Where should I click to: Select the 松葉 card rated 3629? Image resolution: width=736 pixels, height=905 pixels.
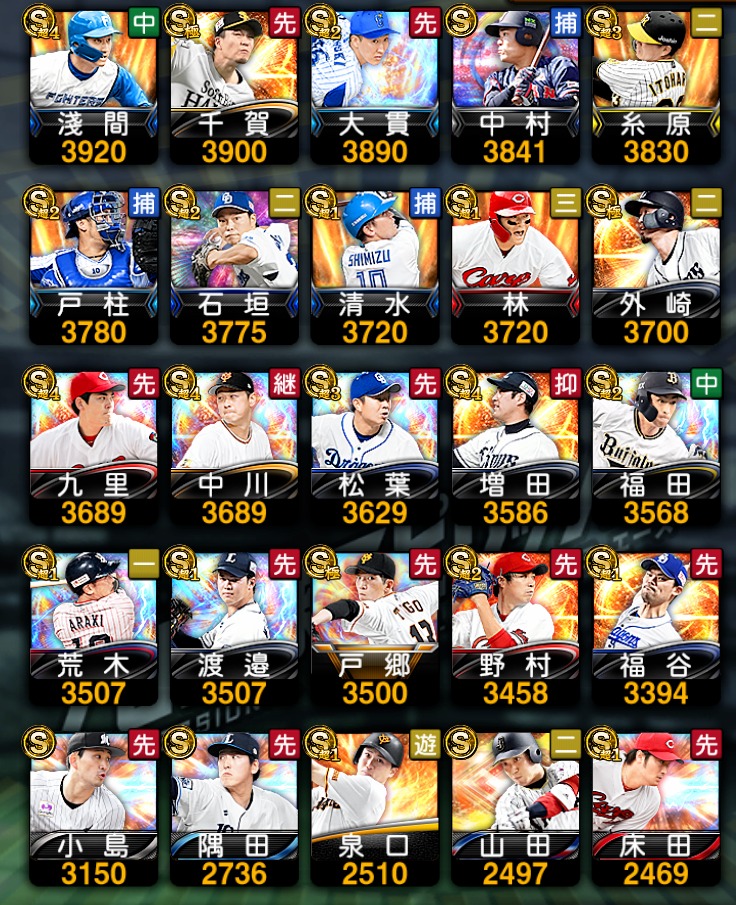pyautogui.click(x=375, y=447)
